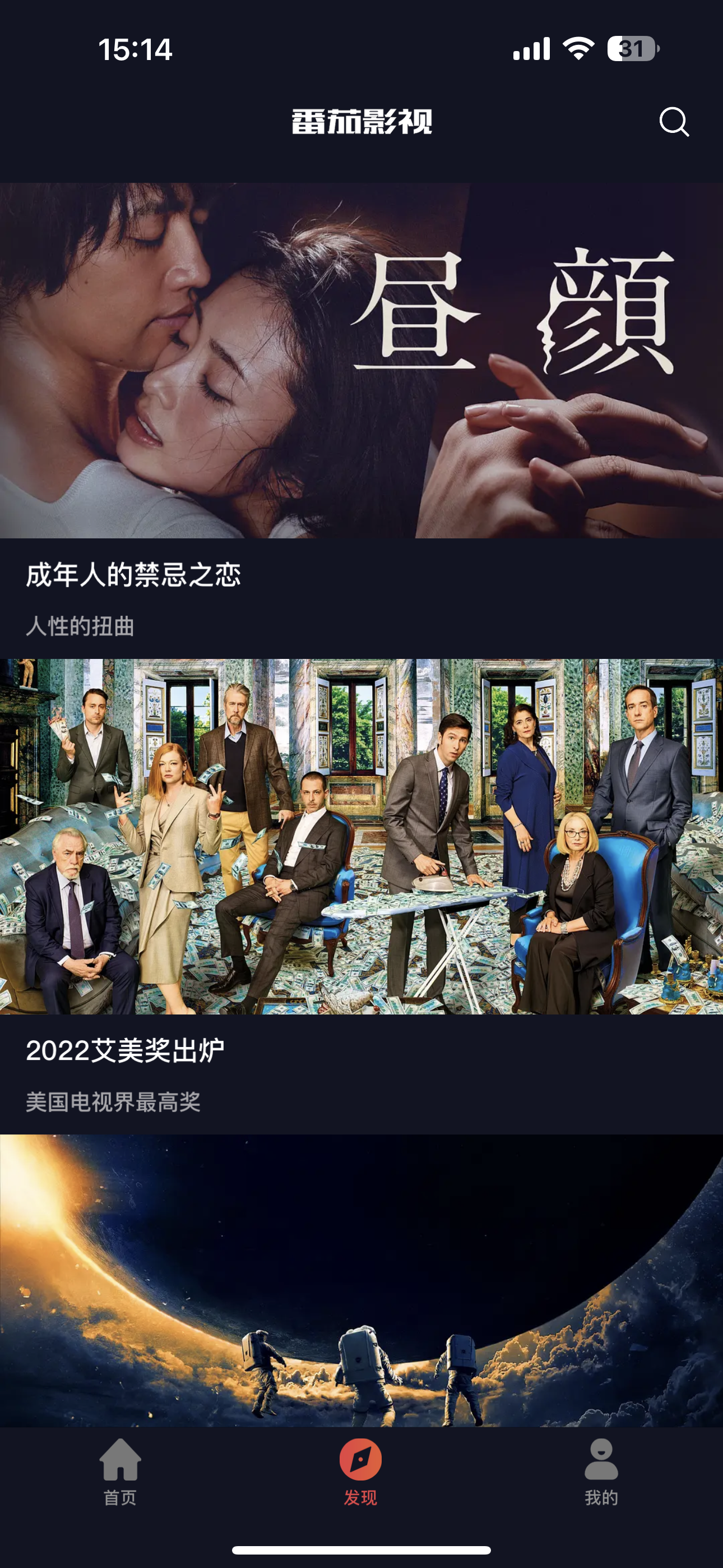Go to the 我的 tab

[x=601, y=1472]
